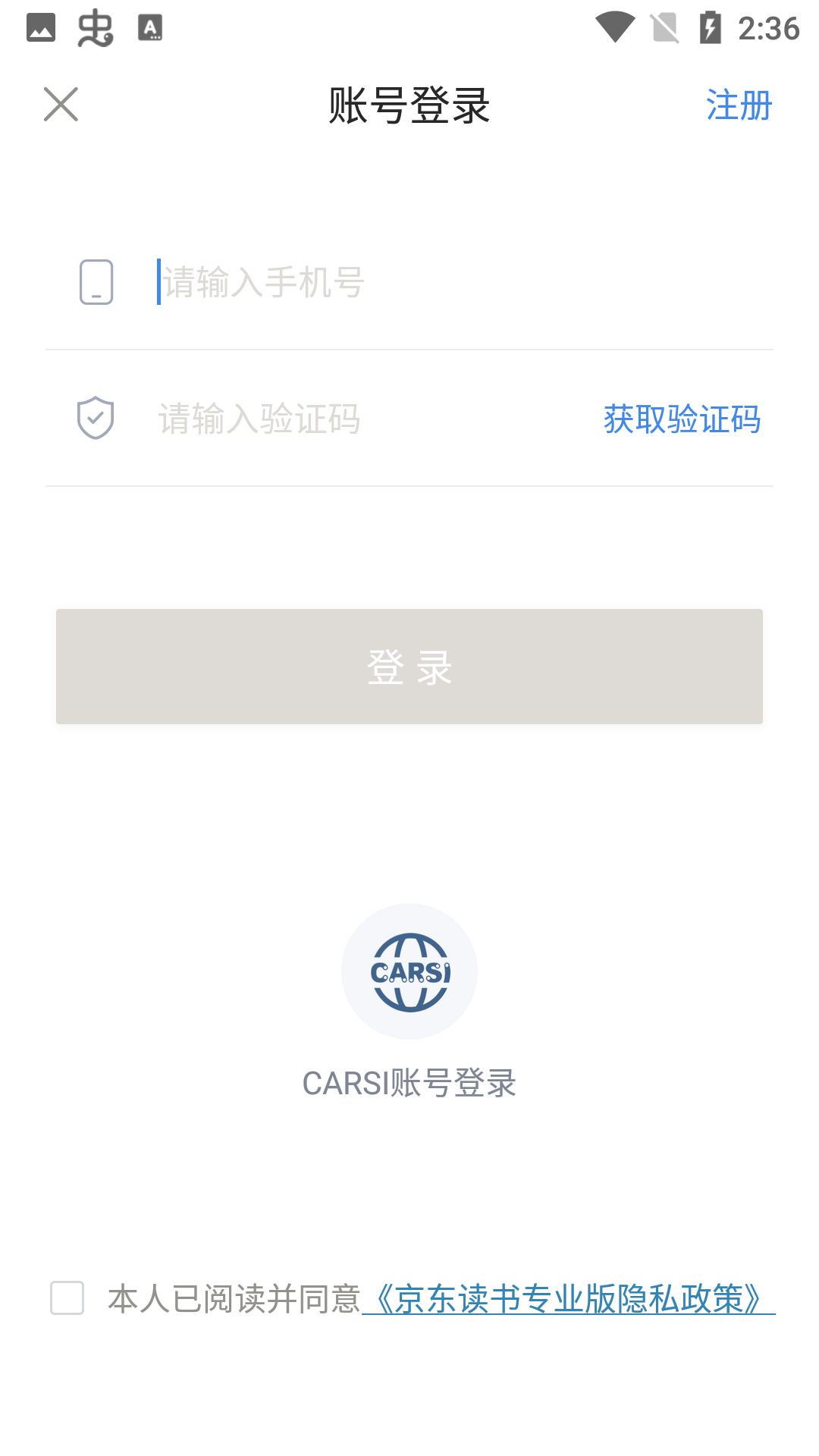Image resolution: width=819 pixels, height=1456 pixels.
Task: Sign in with CARSI account icon
Action: [409, 971]
